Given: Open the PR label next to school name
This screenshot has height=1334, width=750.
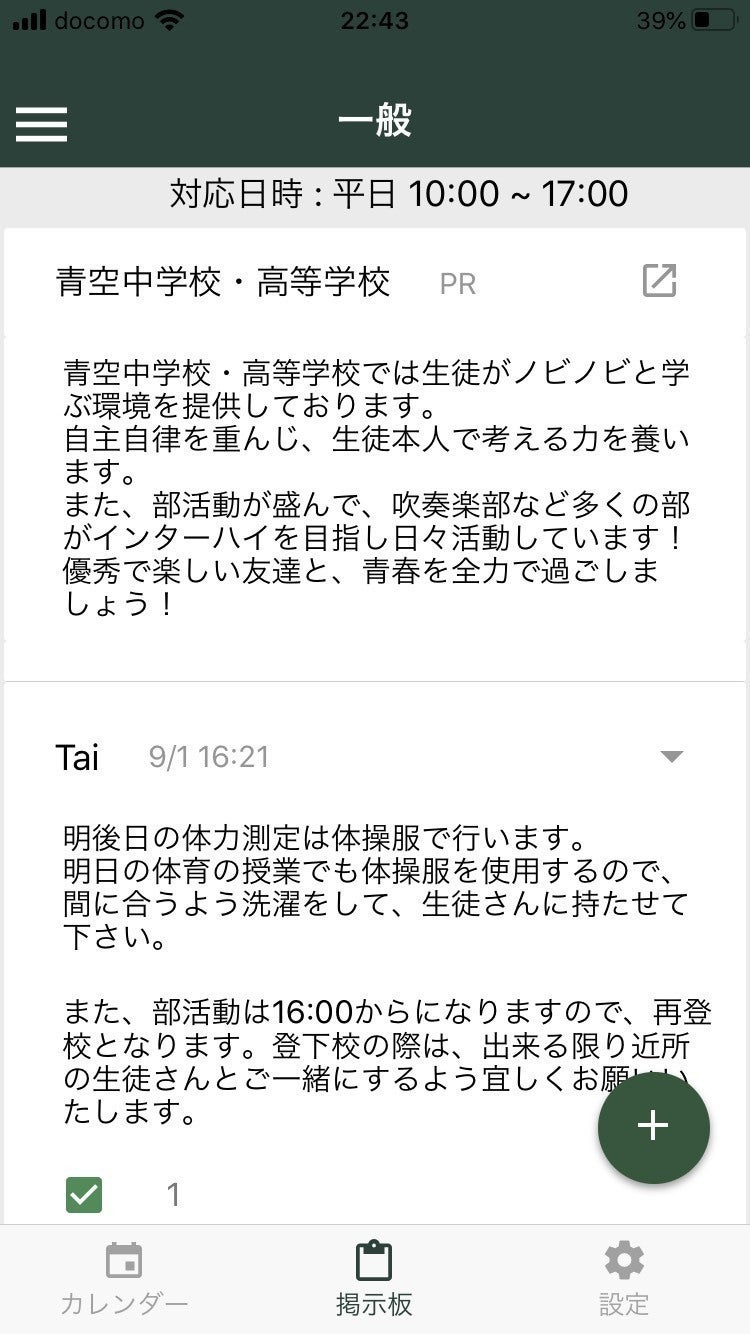Looking at the screenshot, I should [x=457, y=283].
